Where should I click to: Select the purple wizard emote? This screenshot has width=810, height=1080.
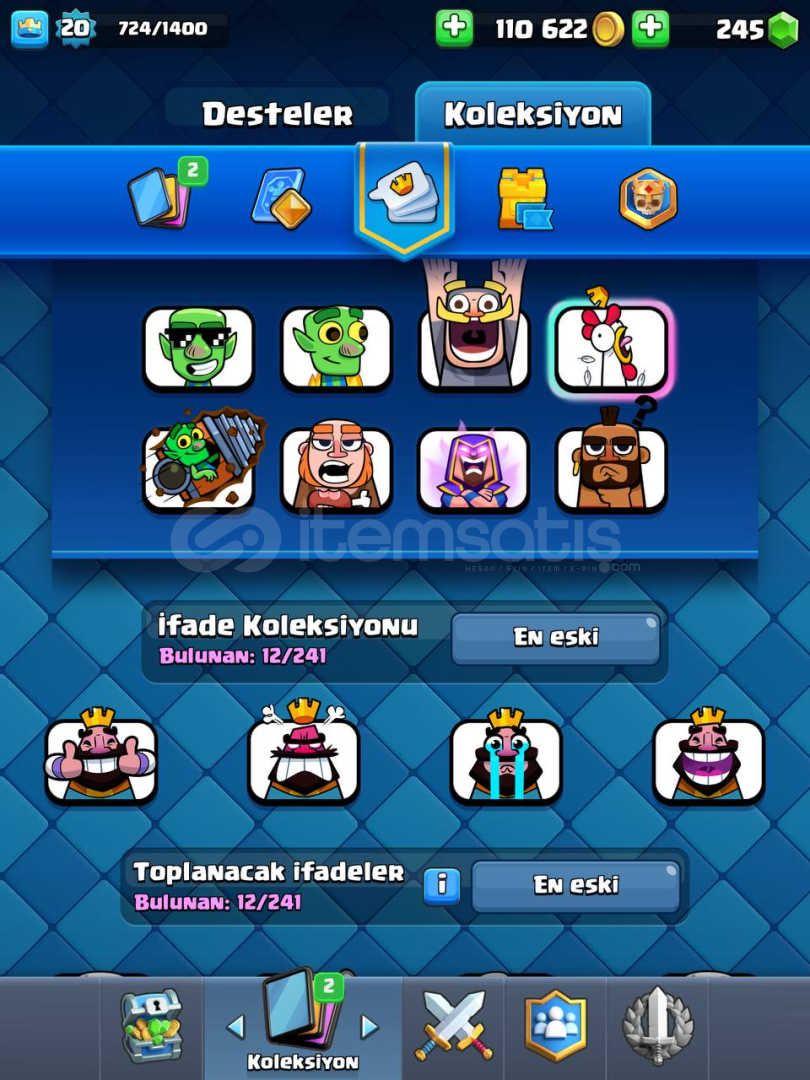point(473,468)
